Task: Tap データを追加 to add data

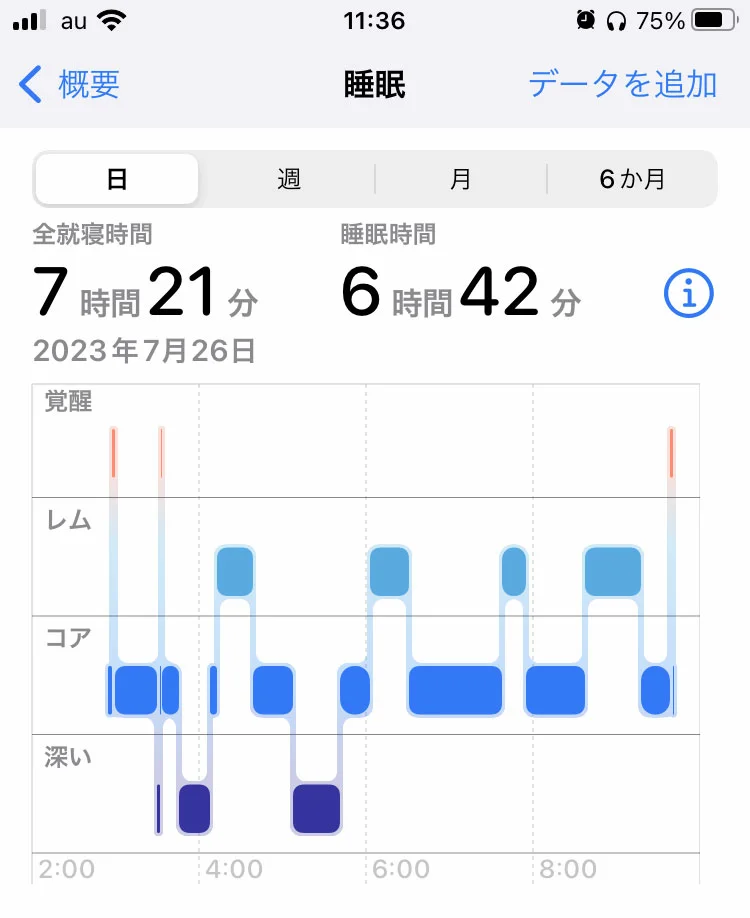Action: [622, 85]
